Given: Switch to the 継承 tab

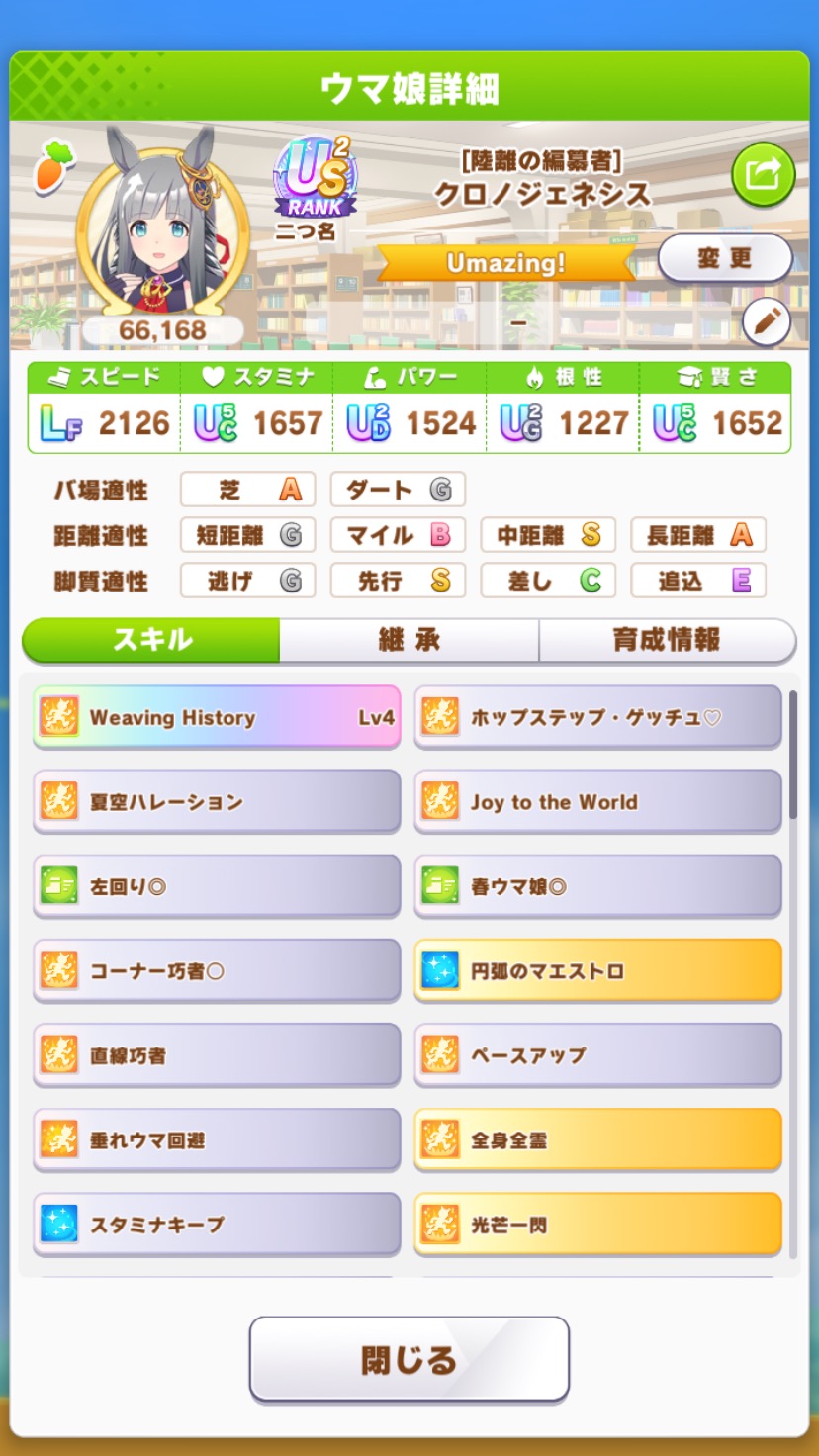Looking at the screenshot, I should [x=409, y=640].
